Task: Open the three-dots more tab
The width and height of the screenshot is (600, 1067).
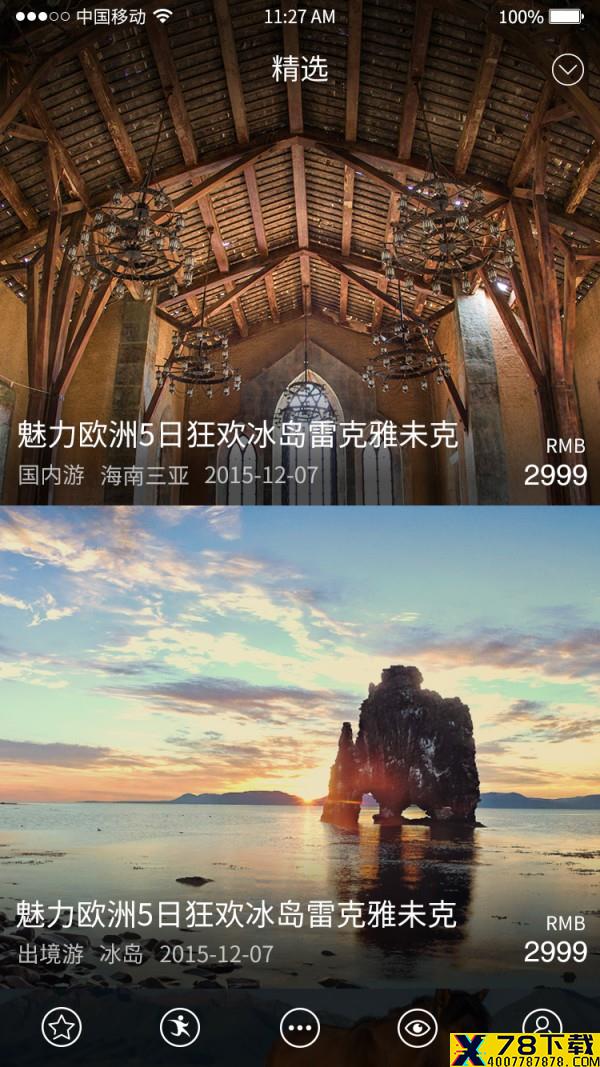Action: click(299, 1027)
